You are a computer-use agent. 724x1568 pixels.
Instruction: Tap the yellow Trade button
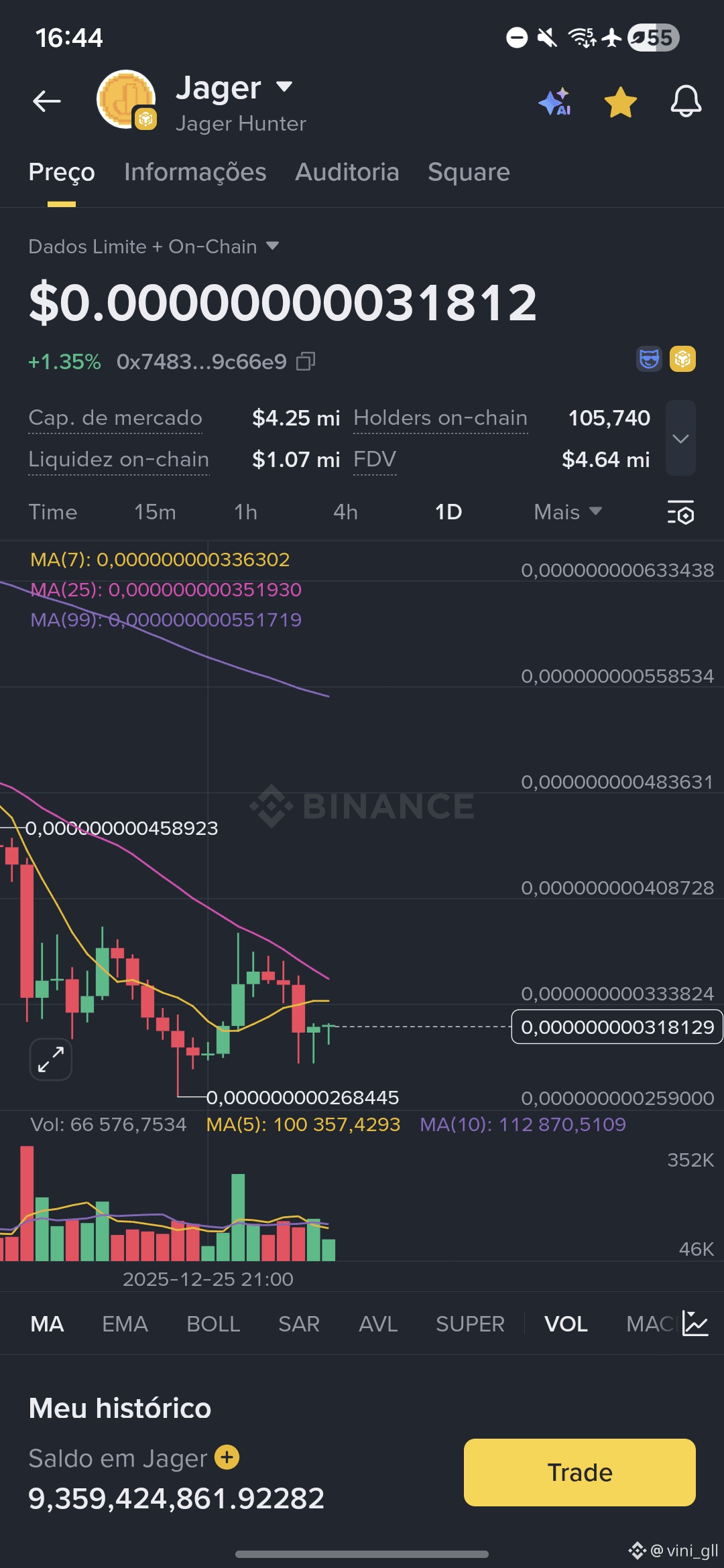(x=579, y=1472)
